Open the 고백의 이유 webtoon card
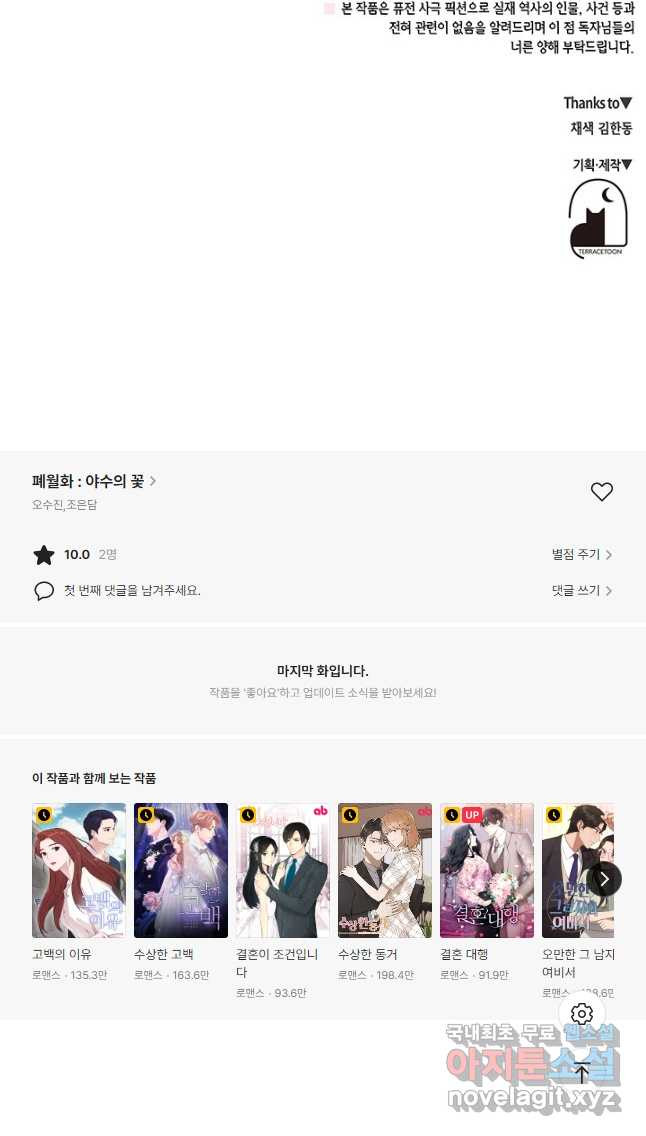The height and width of the screenshot is (1136, 646). [79, 870]
